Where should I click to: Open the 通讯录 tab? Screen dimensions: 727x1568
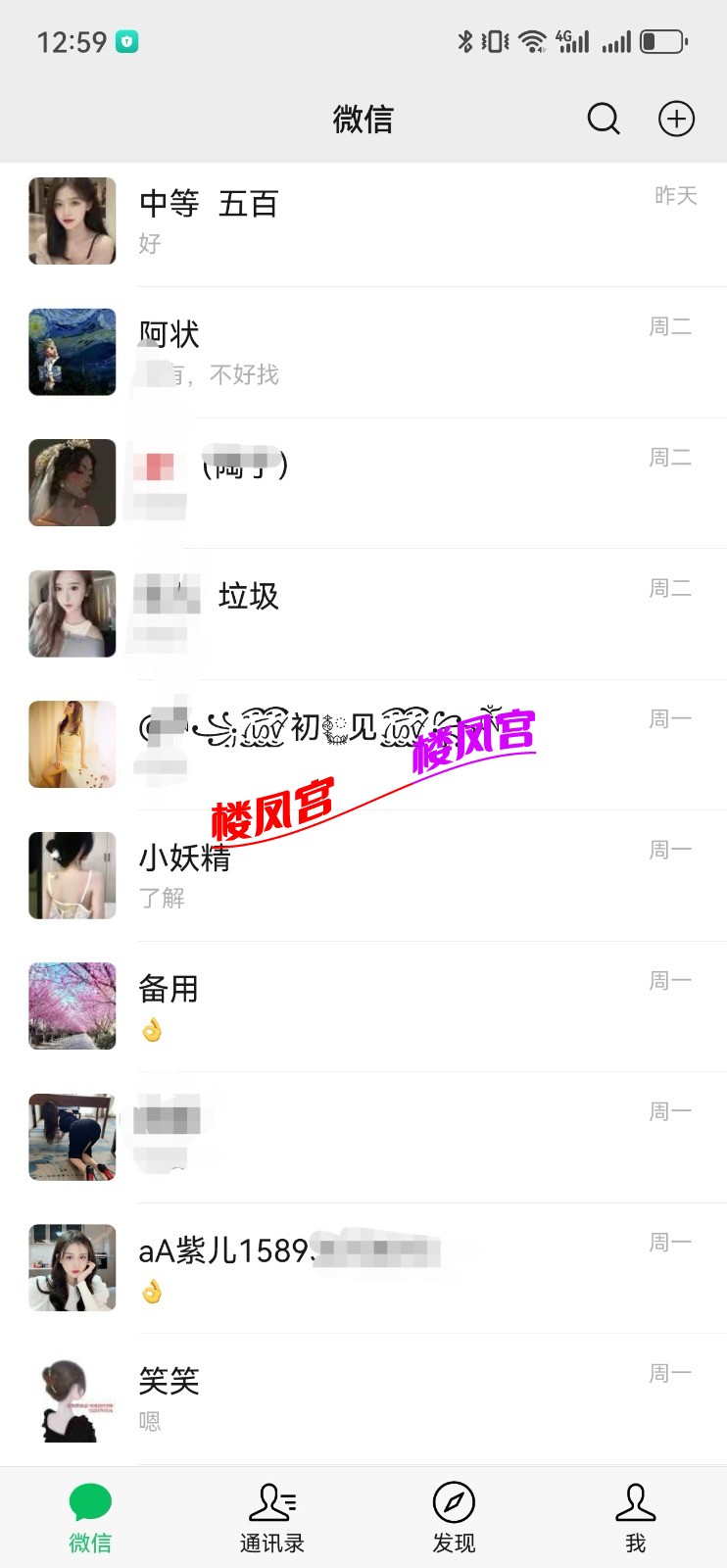(271, 1514)
